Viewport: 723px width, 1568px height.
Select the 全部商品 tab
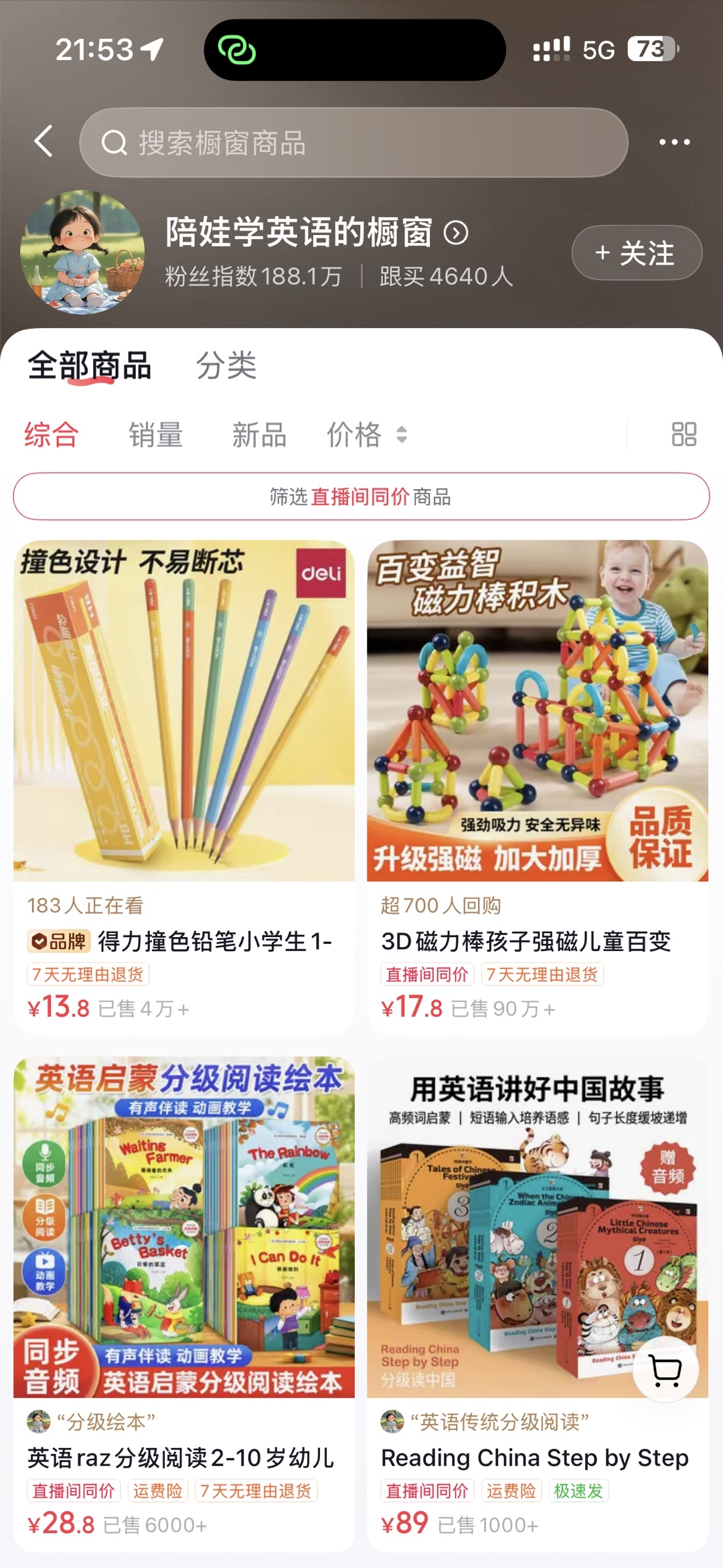tap(90, 366)
